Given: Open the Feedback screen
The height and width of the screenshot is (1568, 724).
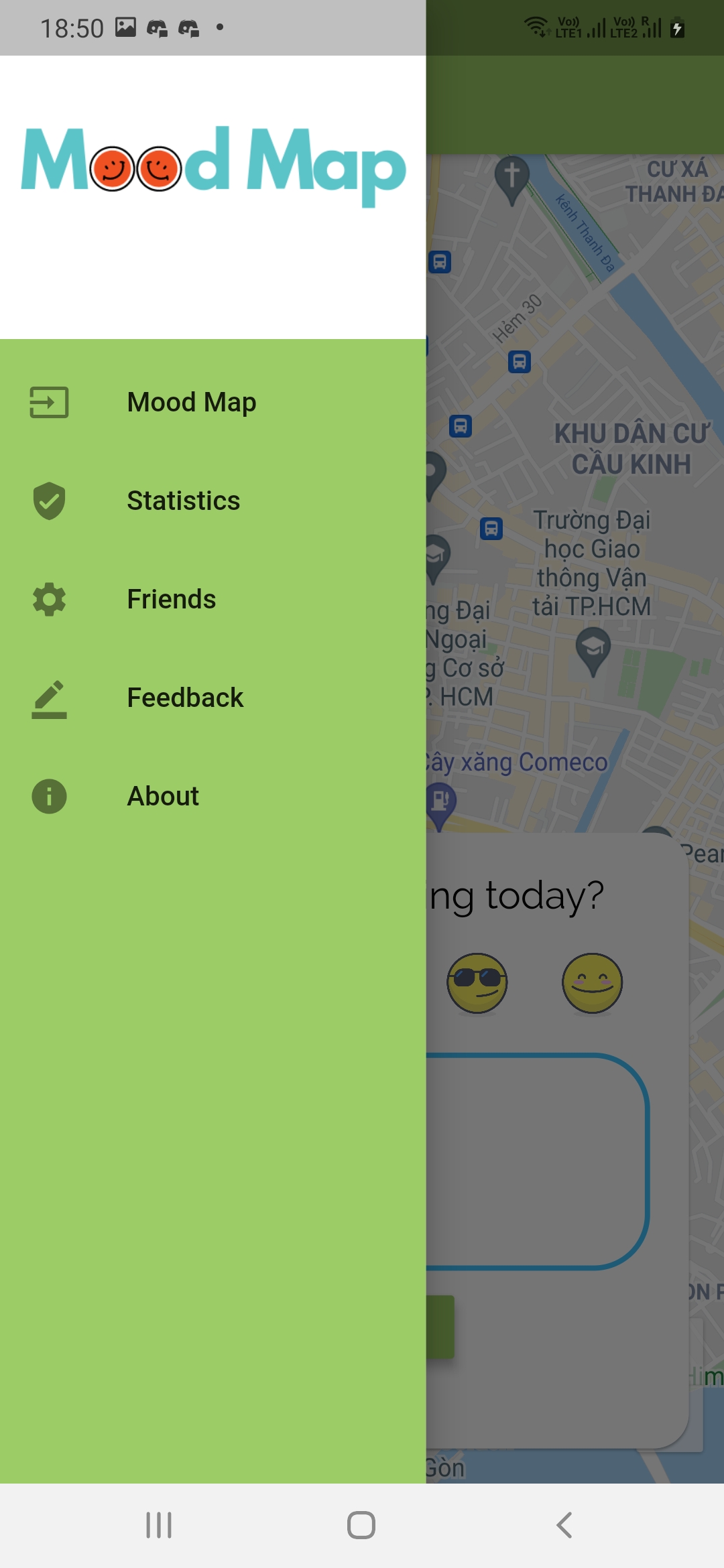Looking at the screenshot, I should pos(186,698).
